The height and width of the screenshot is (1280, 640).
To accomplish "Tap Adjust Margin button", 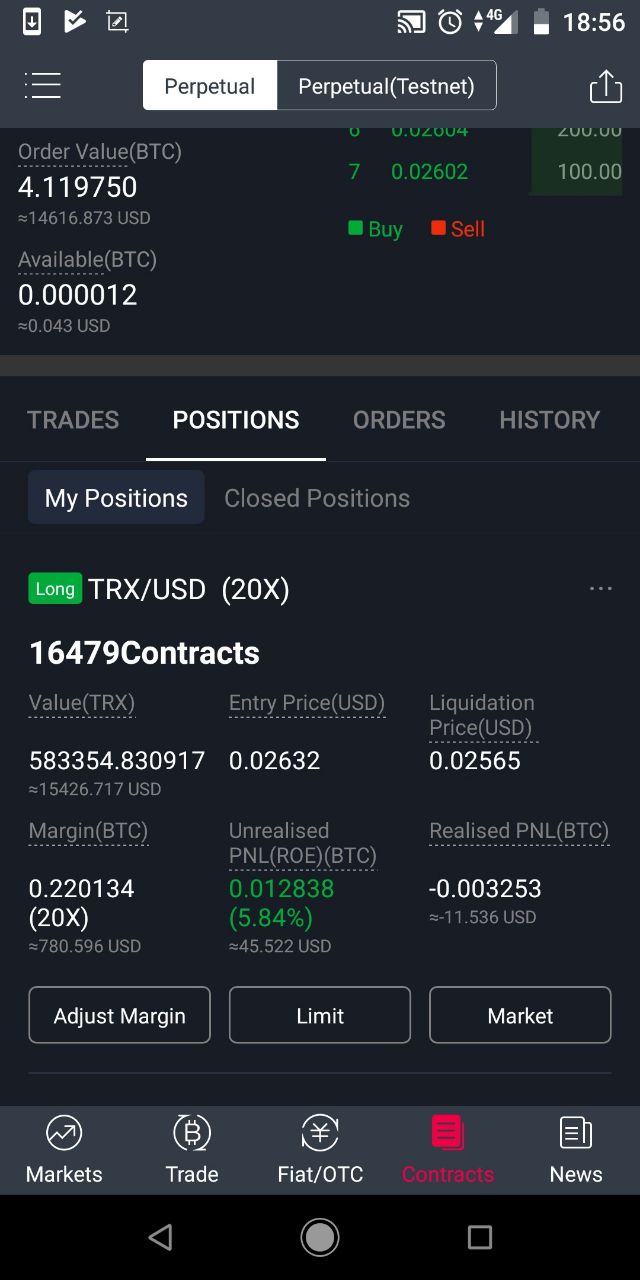I will coord(120,1015).
